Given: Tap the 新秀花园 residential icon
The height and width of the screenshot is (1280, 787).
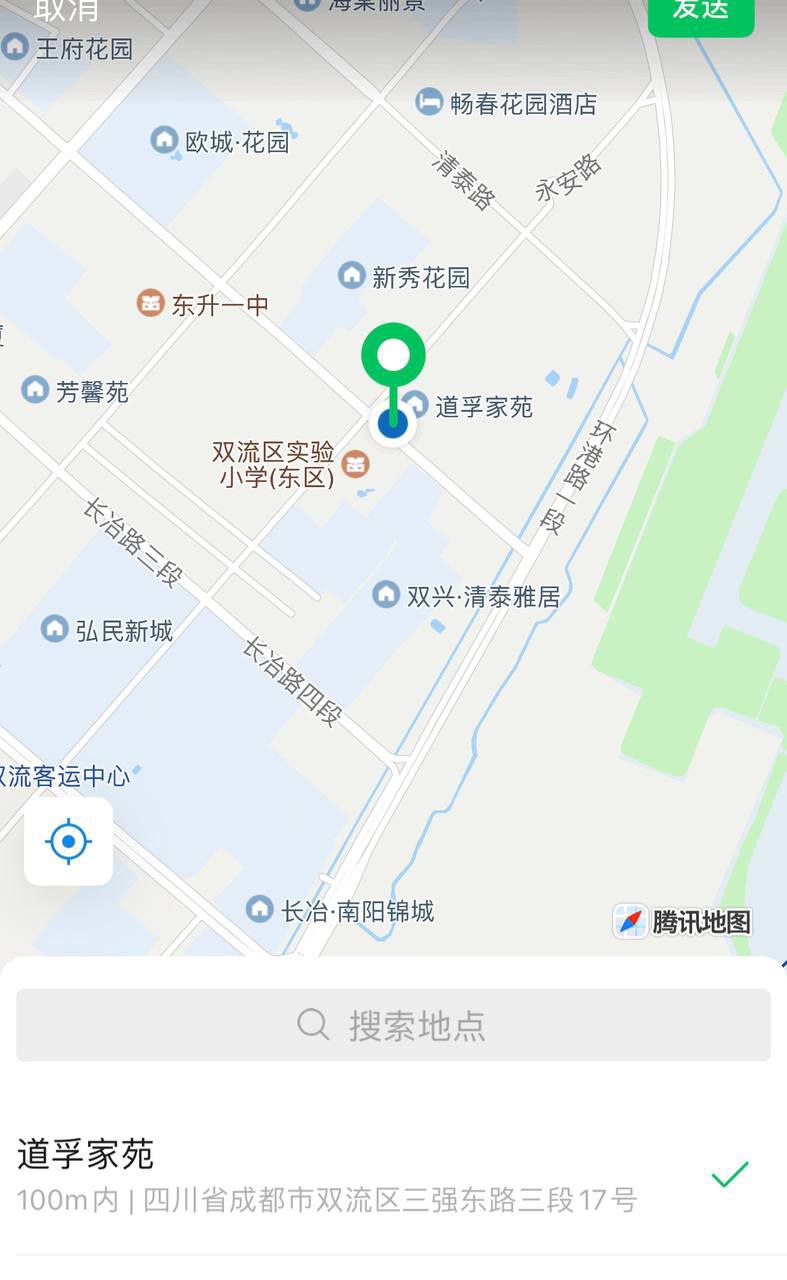Looking at the screenshot, I should pos(352,274).
